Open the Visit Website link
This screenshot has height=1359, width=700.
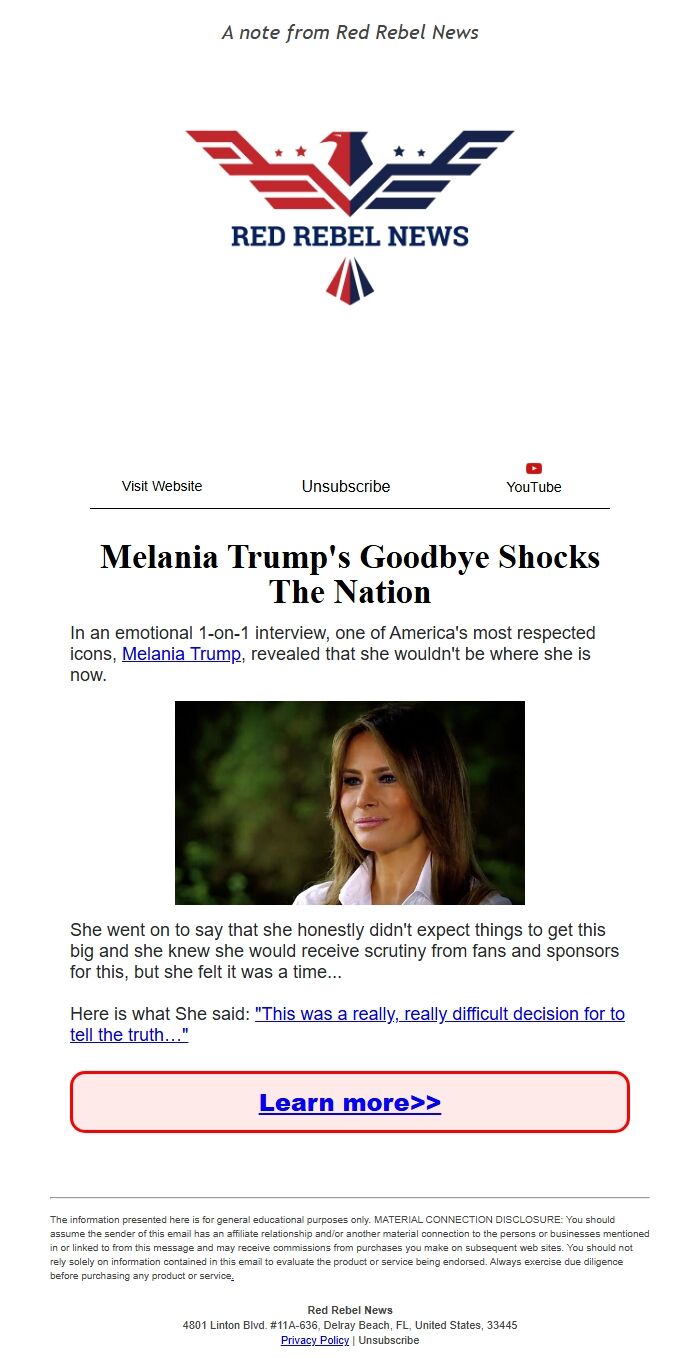[x=162, y=486]
